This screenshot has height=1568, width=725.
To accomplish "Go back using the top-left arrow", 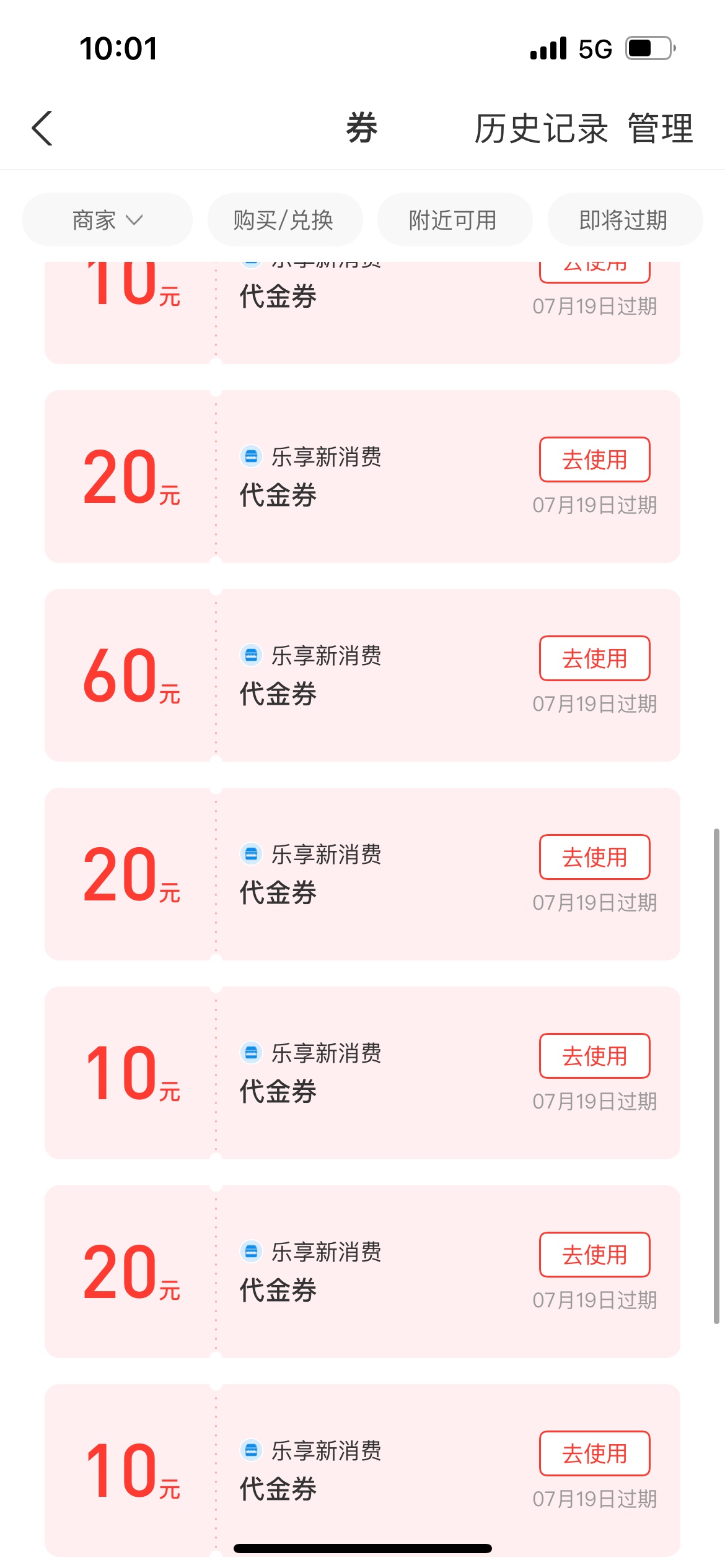I will (x=42, y=128).
